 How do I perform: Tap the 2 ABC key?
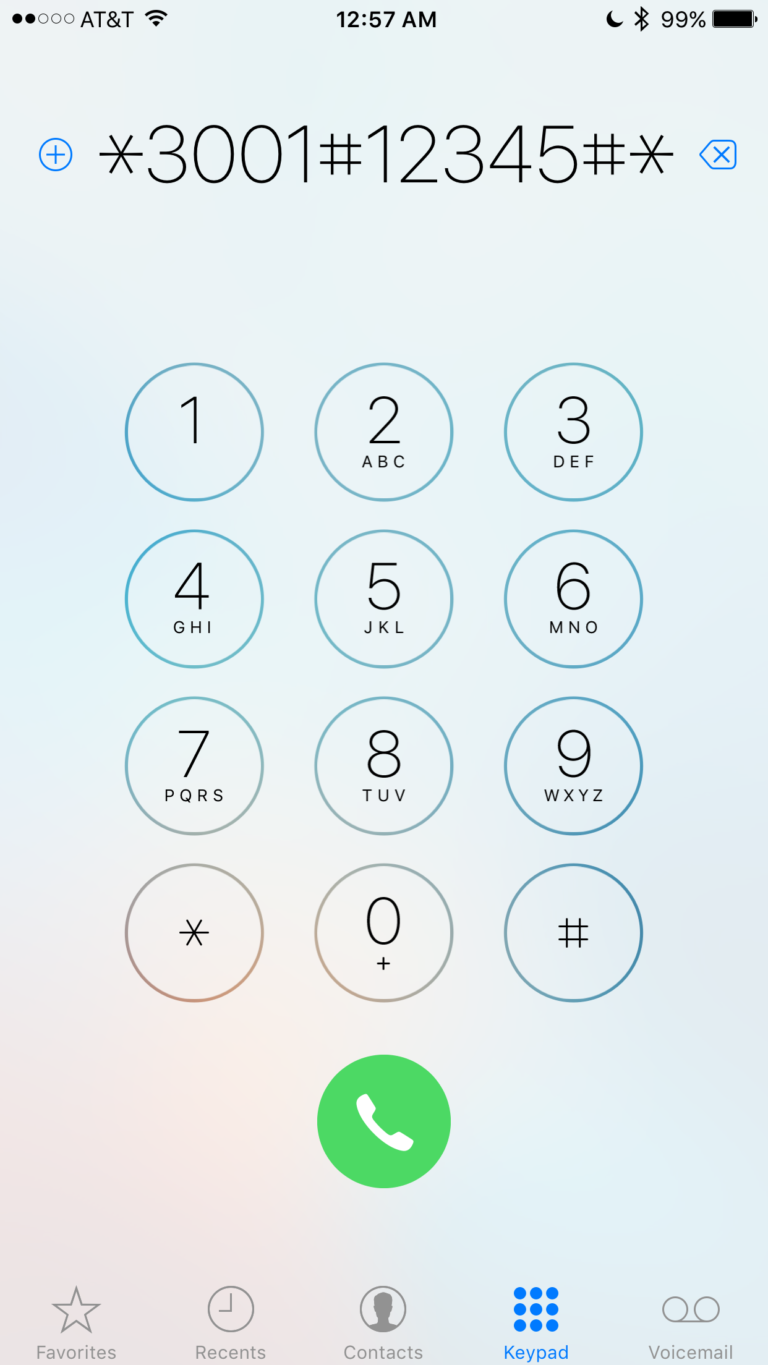coord(384,432)
